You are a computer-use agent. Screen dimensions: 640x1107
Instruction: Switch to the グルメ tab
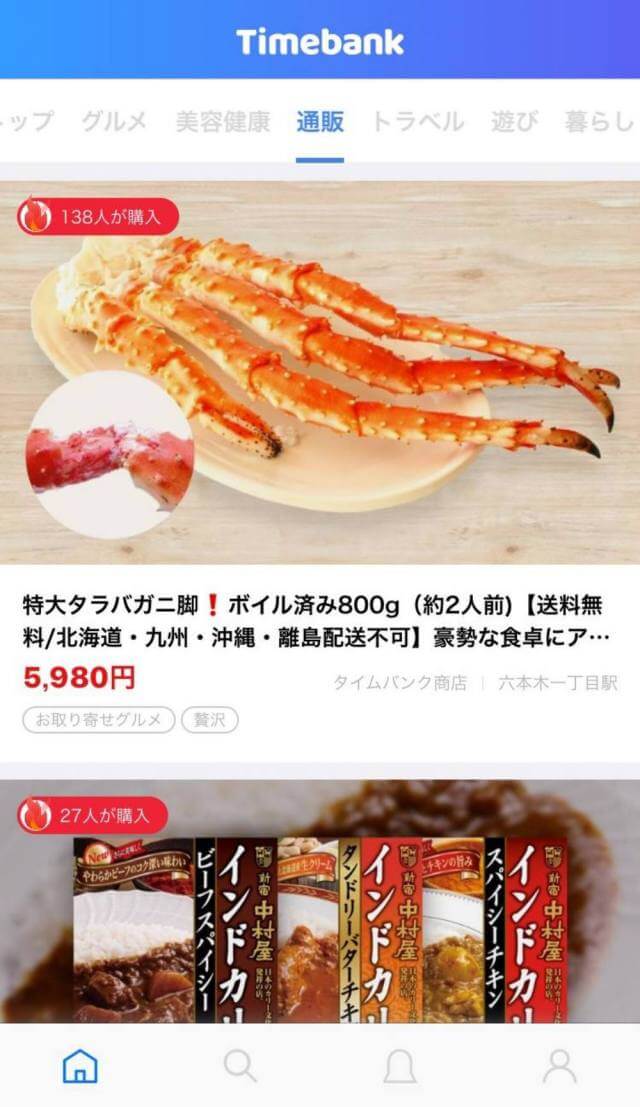point(114,121)
